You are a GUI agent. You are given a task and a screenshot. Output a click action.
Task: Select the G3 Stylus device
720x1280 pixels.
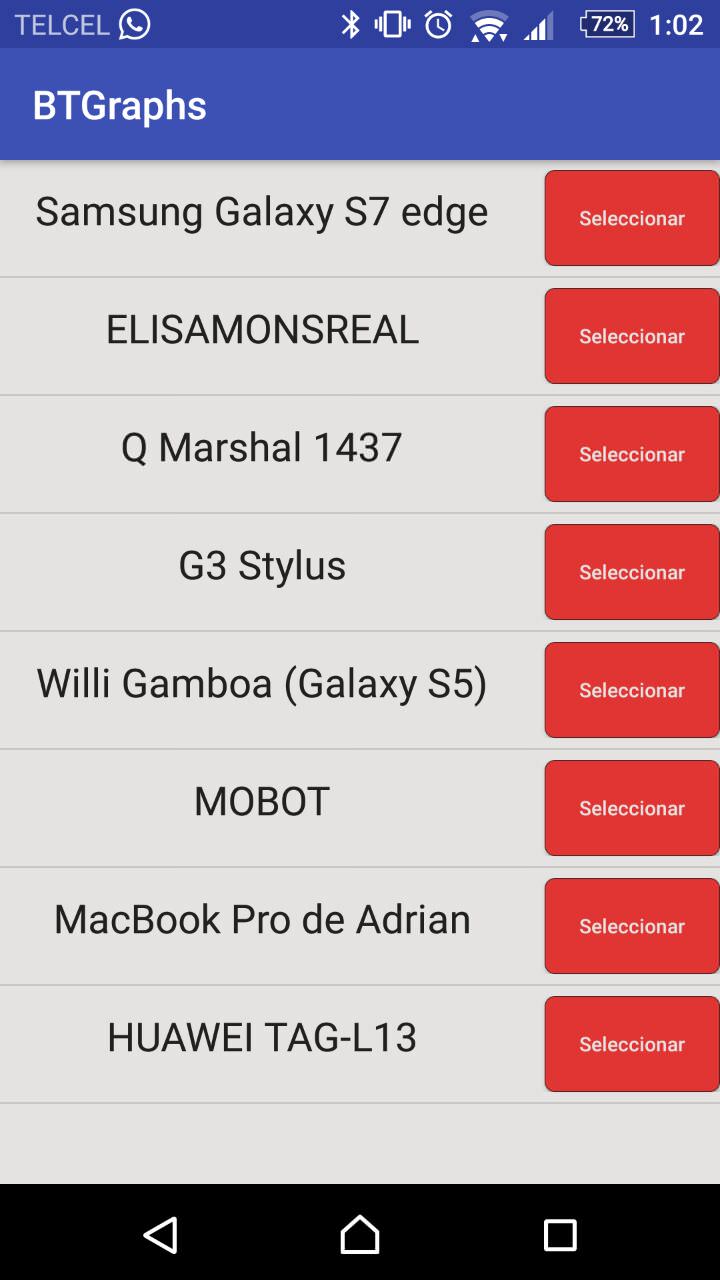tap(632, 572)
